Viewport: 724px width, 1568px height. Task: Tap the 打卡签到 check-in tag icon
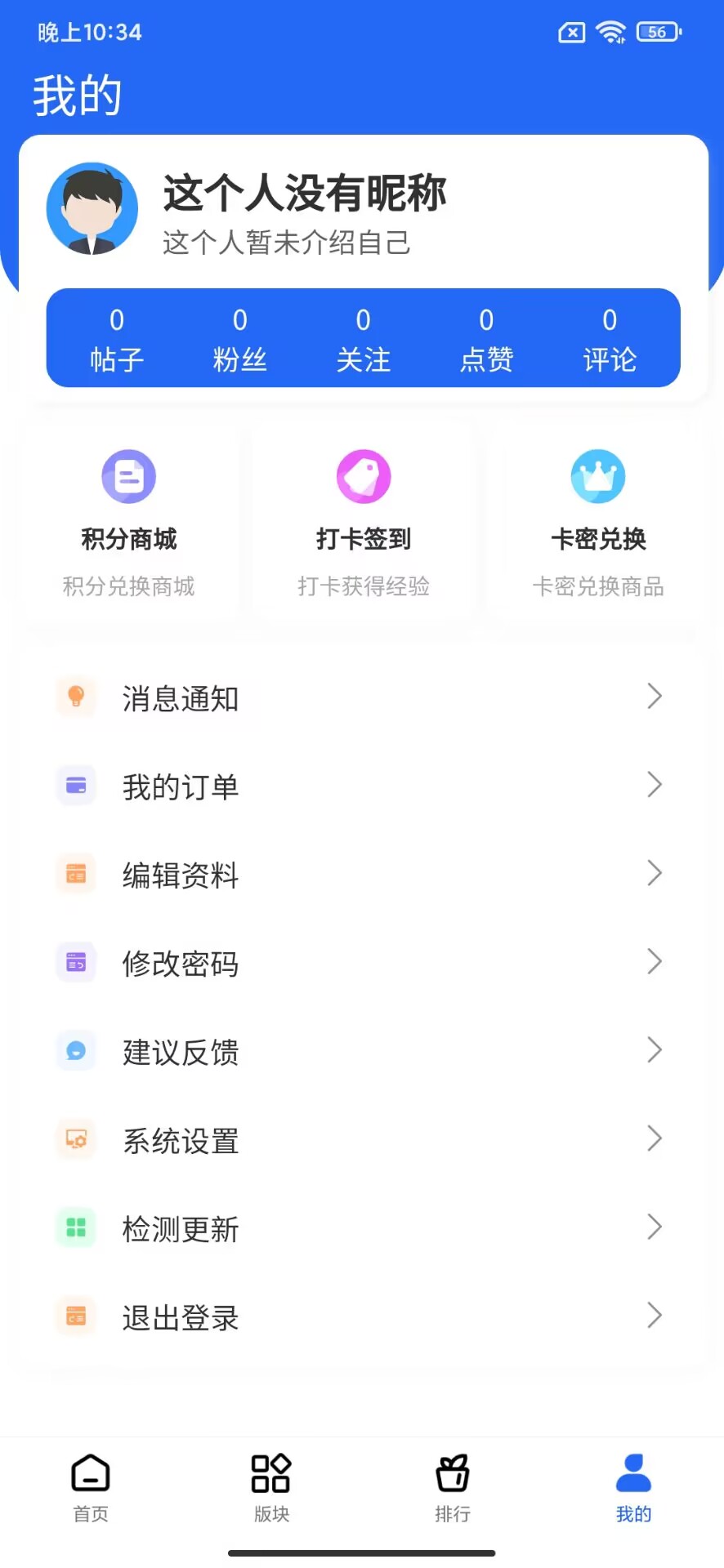pos(363,476)
